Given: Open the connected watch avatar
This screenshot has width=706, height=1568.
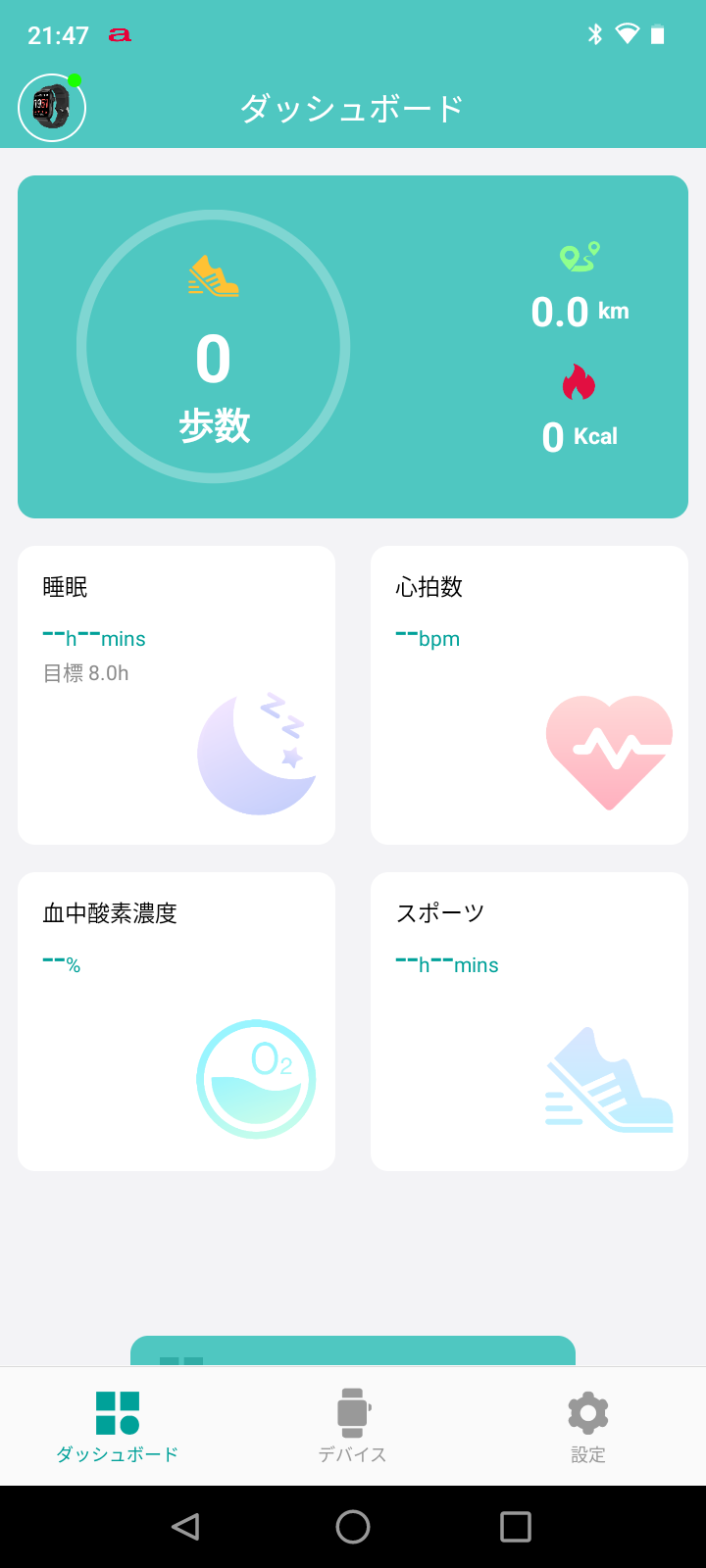Looking at the screenshot, I should tap(52, 108).
